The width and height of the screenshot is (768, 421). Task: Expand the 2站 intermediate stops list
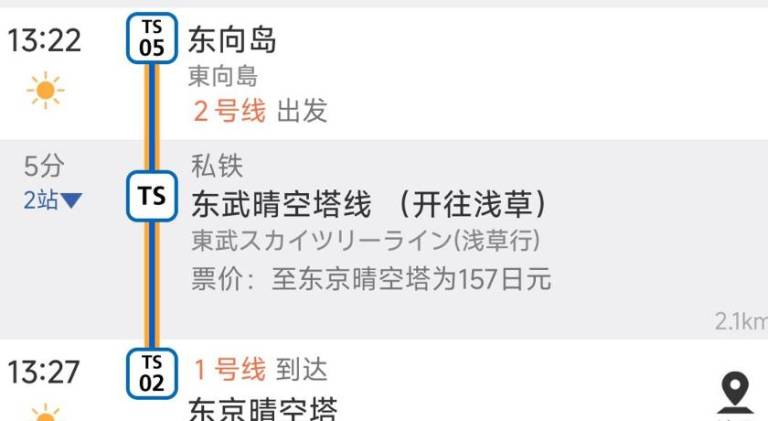53,200
